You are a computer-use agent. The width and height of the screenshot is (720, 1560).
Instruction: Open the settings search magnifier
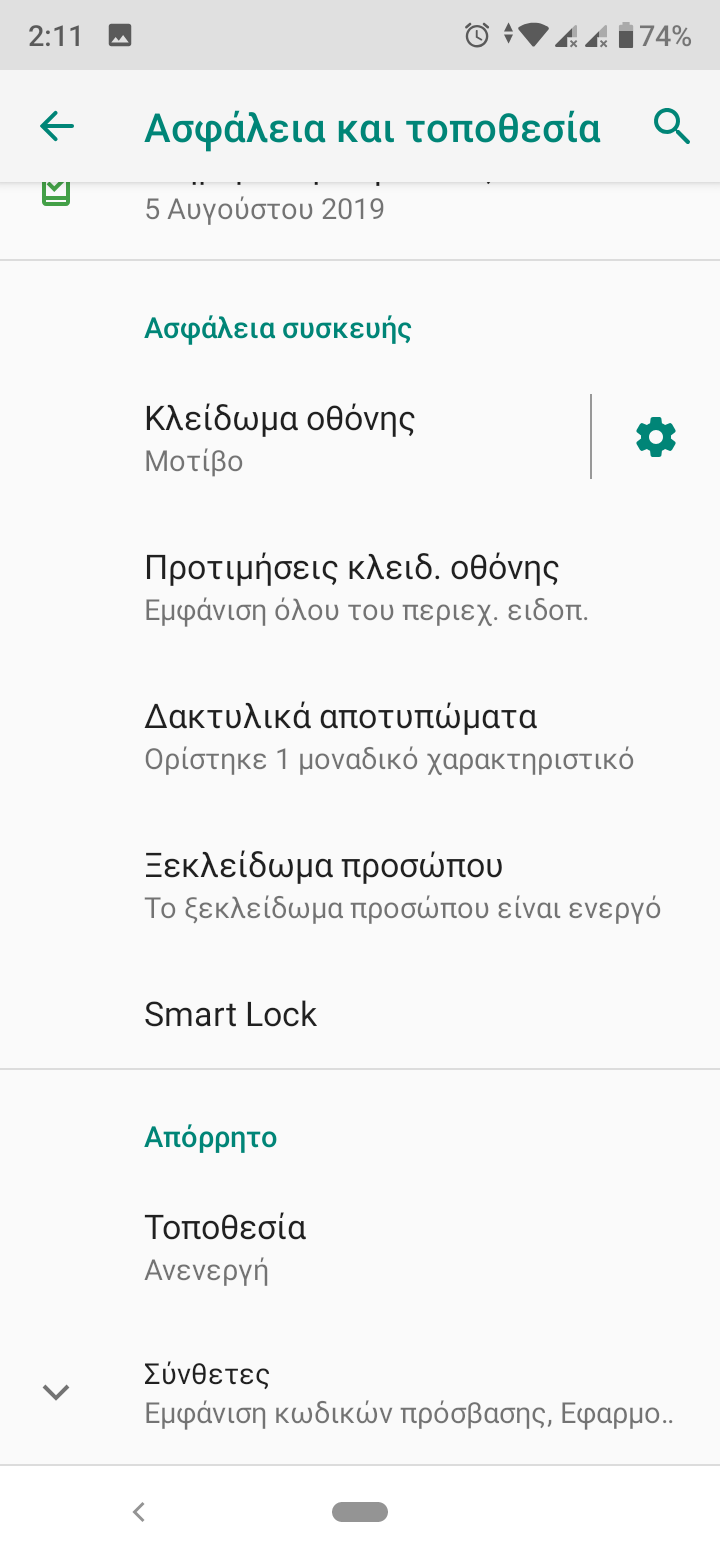coord(671,126)
